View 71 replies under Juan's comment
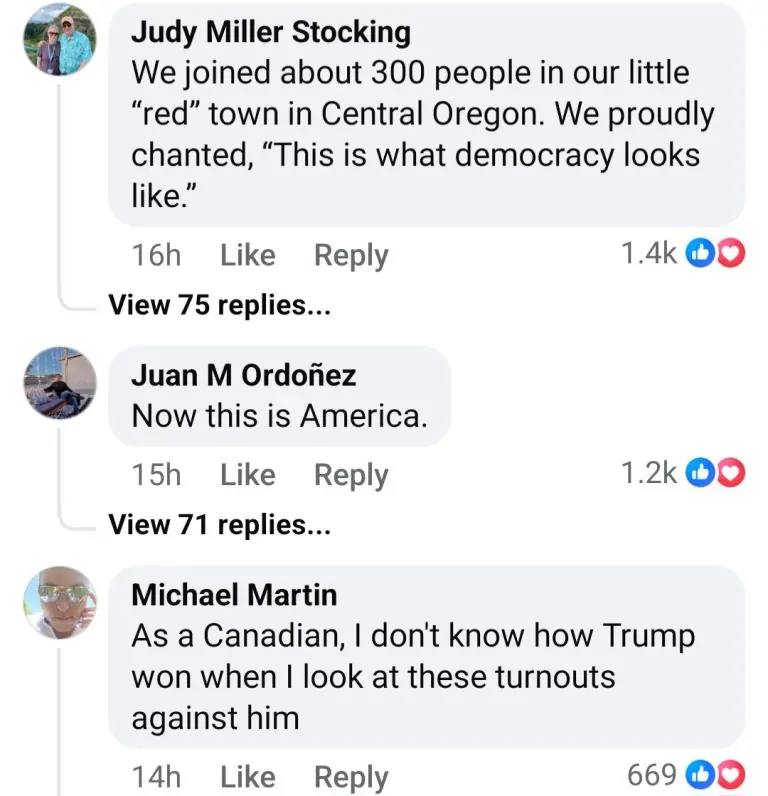The height and width of the screenshot is (796, 768). tap(219, 523)
